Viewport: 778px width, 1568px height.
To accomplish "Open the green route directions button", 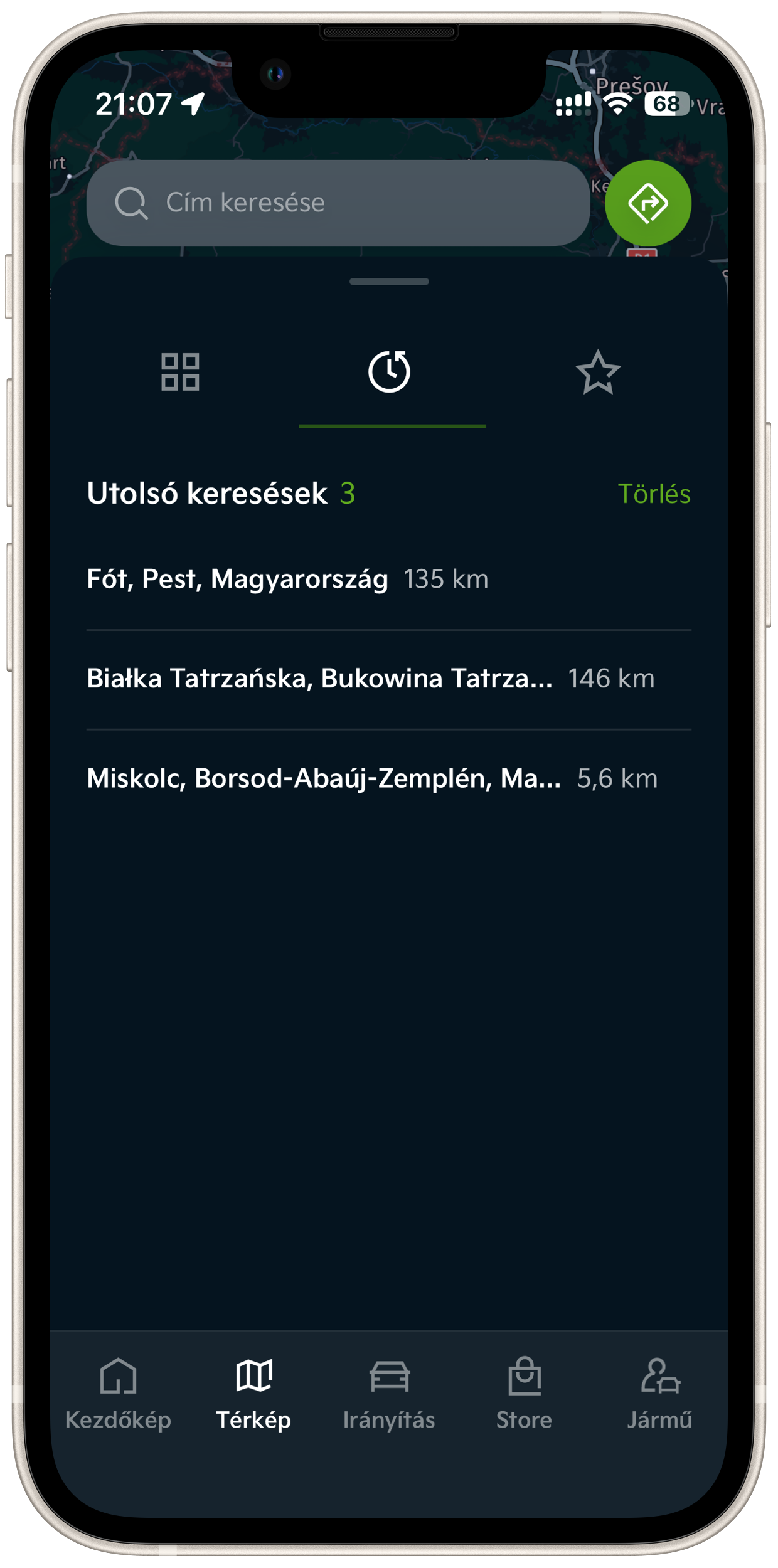I will (x=647, y=203).
